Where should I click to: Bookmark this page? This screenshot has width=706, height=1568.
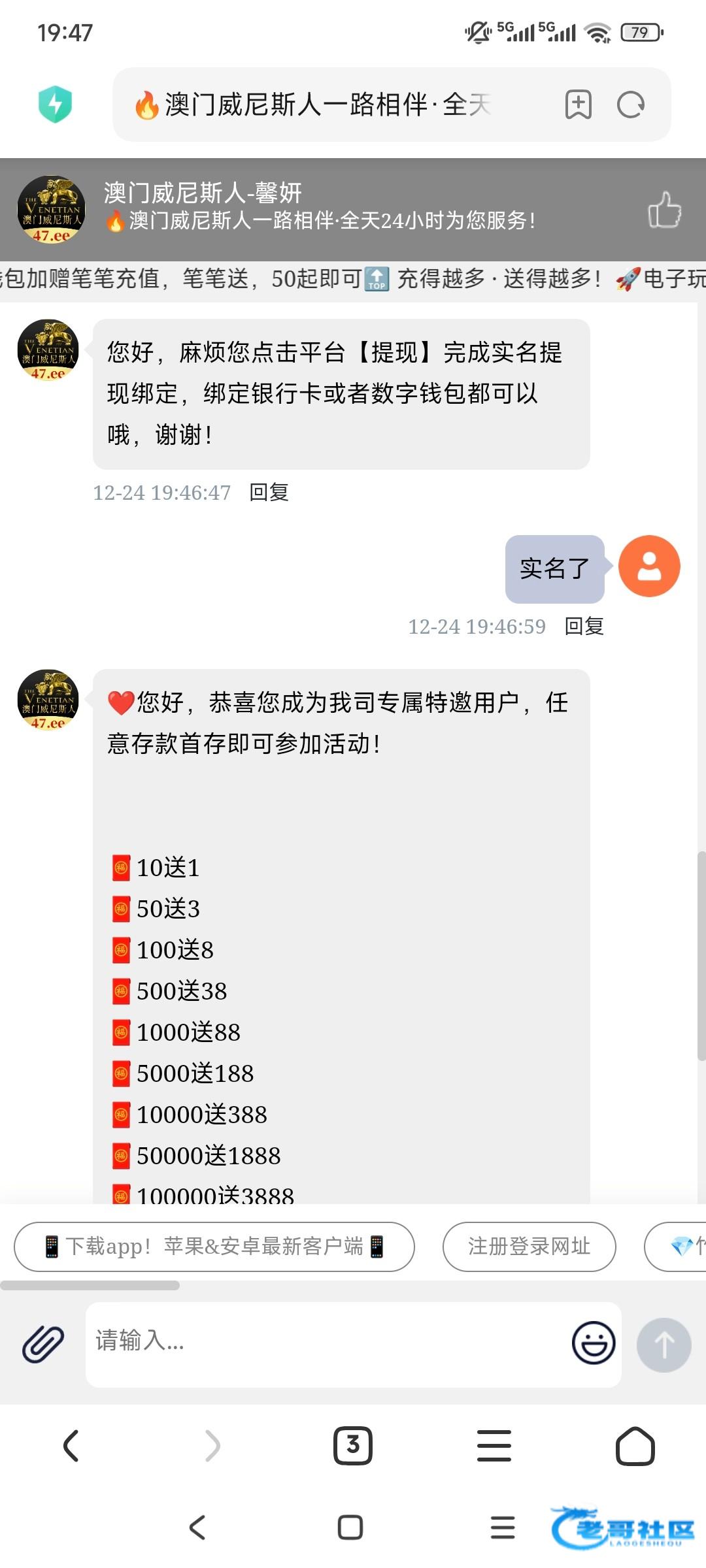[578, 105]
